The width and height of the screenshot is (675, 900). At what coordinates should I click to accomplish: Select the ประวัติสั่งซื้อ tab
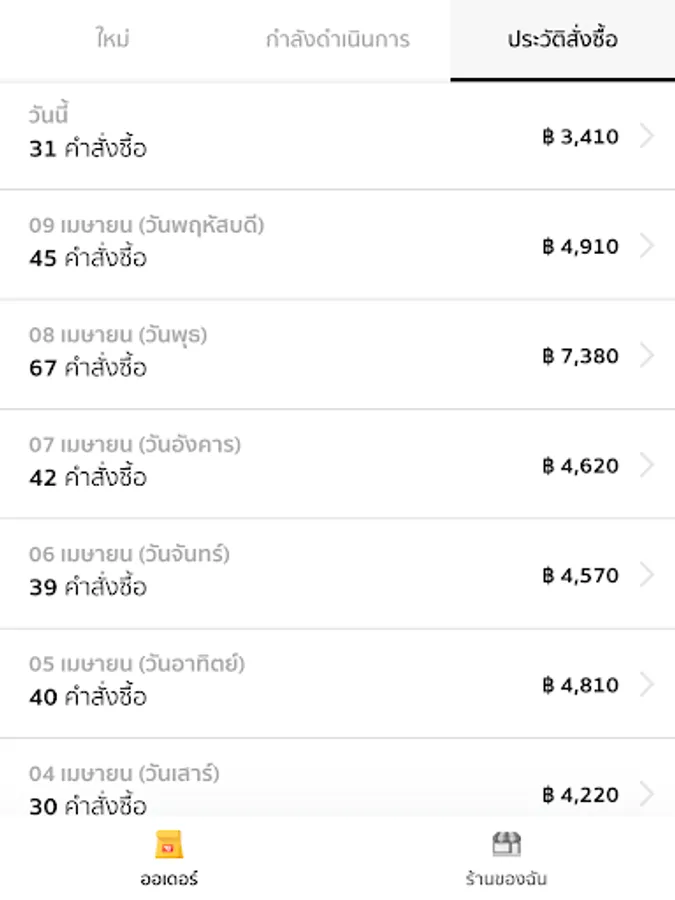pyautogui.click(x=562, y=40)
